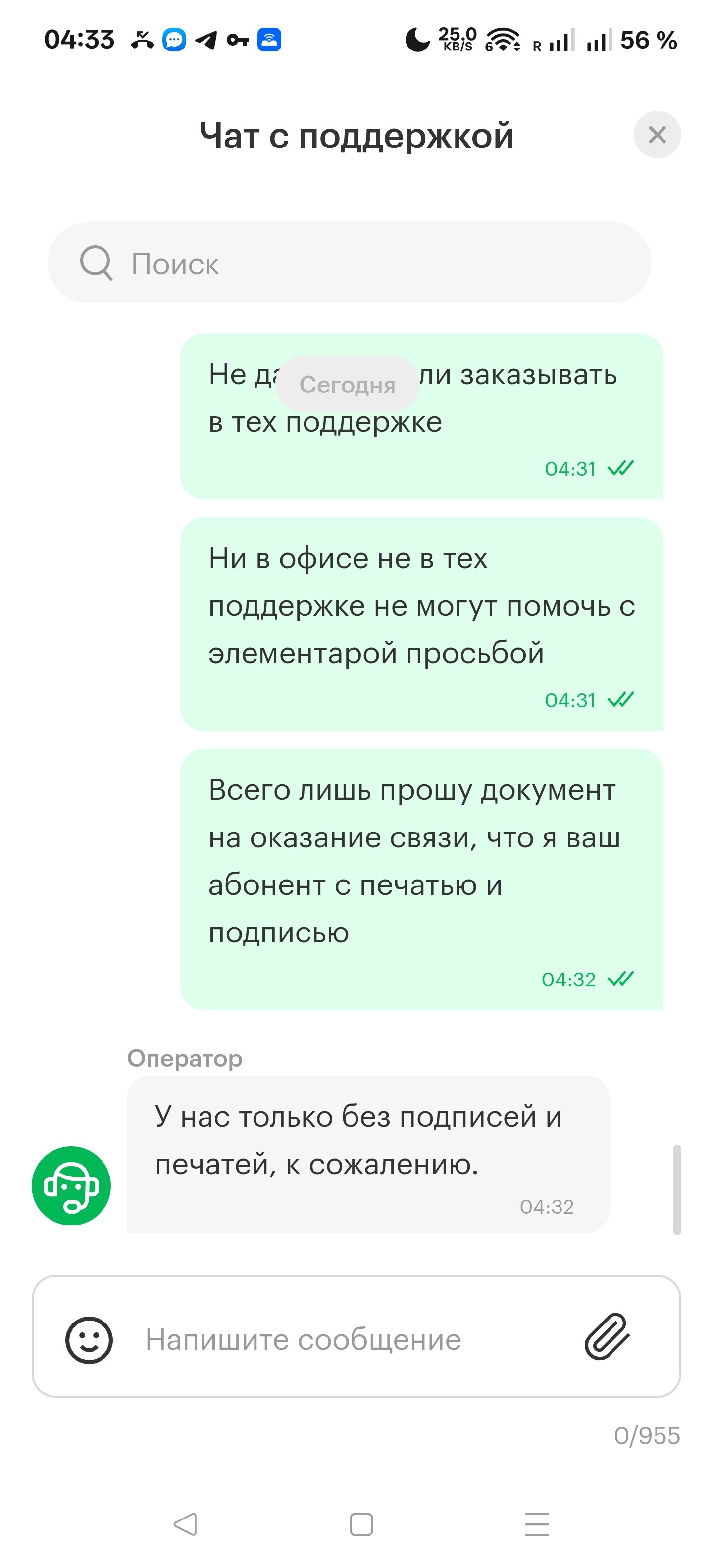Image resolution: width=713 pixels, height=1568 pixels.
Task: Open the recent apps menu
Action: 537,1524
